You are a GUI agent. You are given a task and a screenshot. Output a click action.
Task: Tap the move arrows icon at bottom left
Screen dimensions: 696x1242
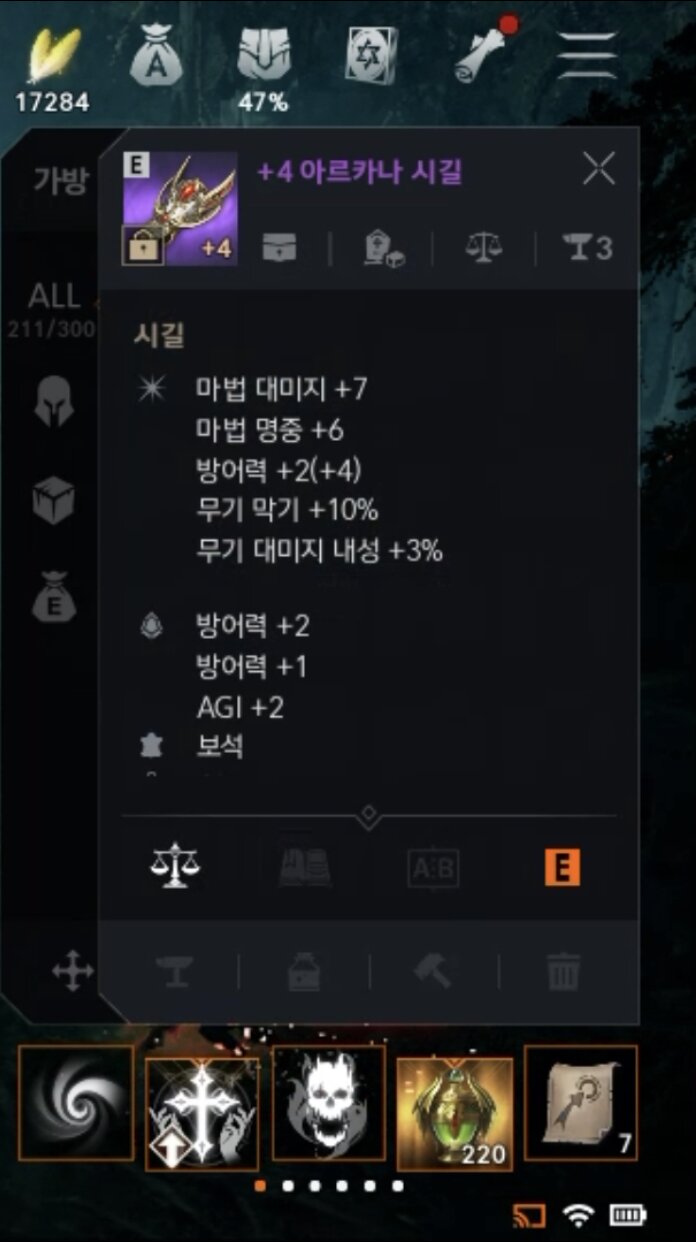[73, 971]
